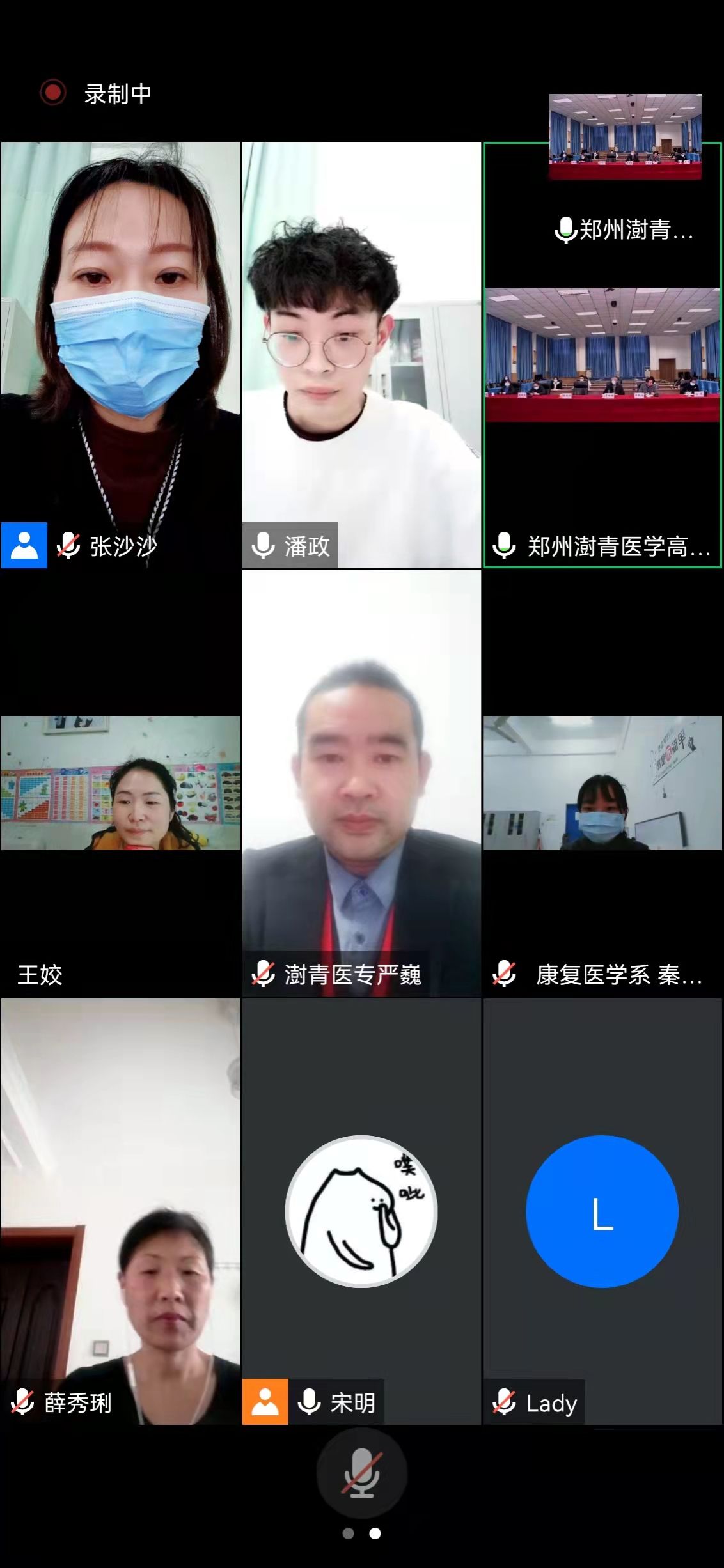
Task: Open 张沙沙's video tile
Action: click(x=120, y=355)
